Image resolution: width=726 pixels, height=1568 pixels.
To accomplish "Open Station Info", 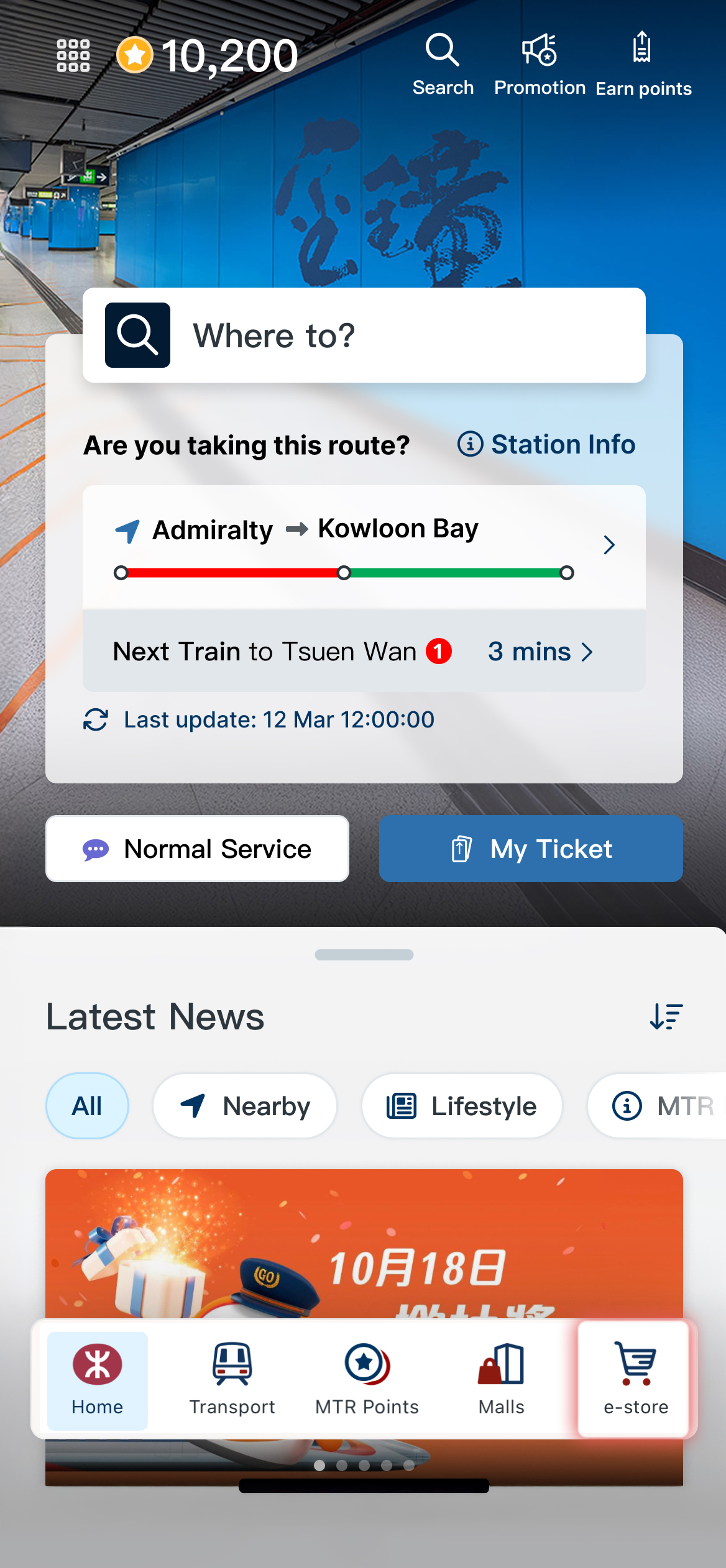I will (547, 445).
